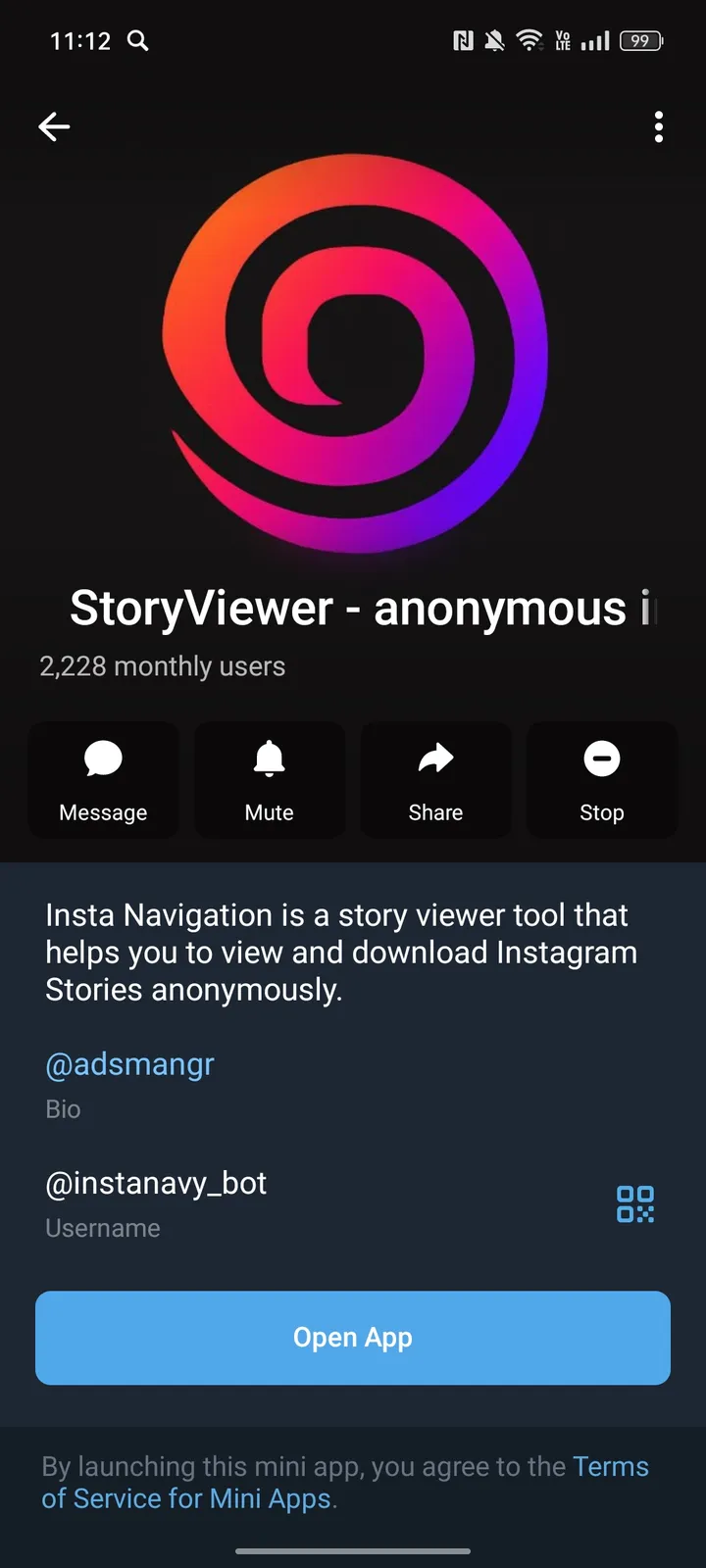Tap the Stop icon to halt the bot
Screen dimensions: 706x1568
click(602, 758)
